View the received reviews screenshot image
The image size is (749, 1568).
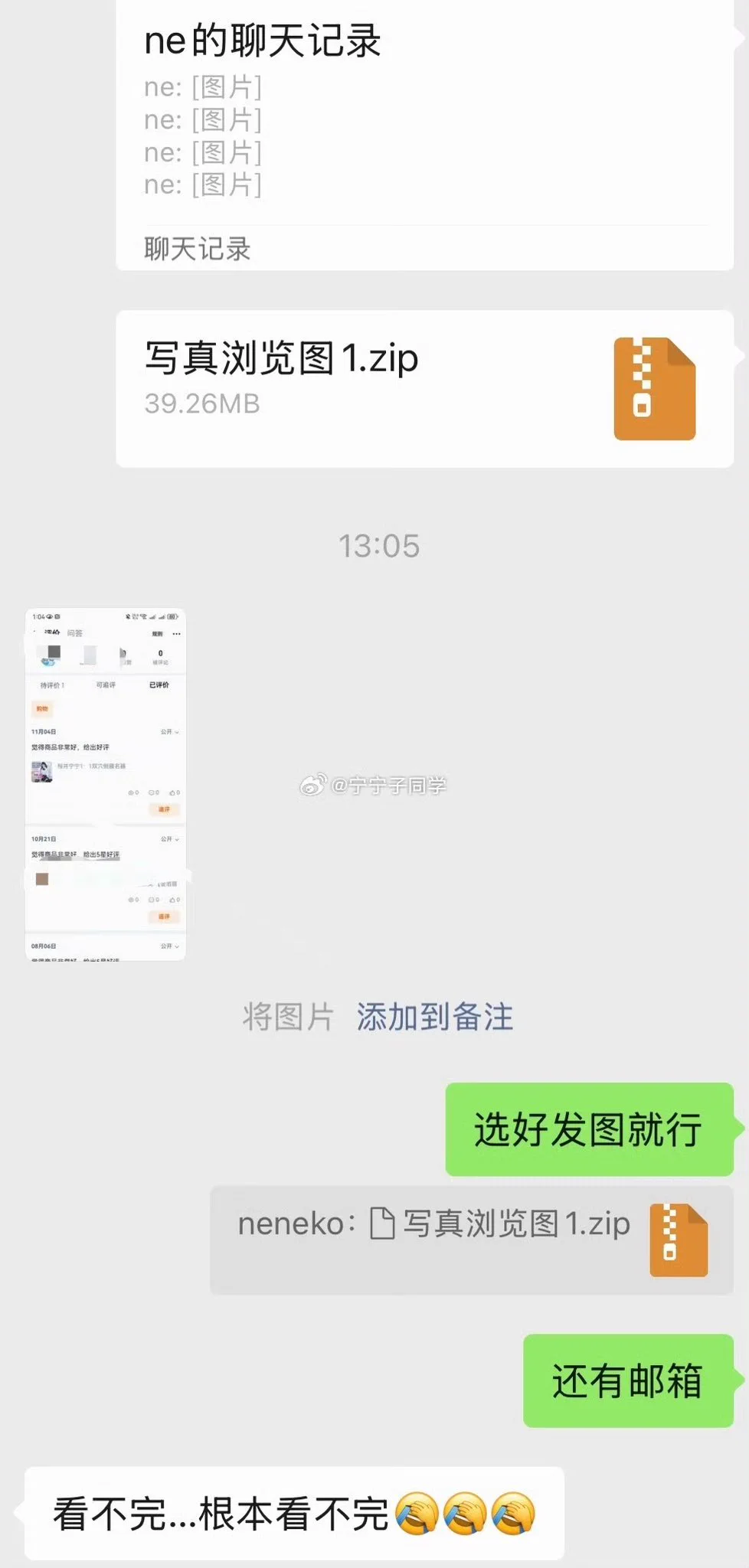coord(106,784)
